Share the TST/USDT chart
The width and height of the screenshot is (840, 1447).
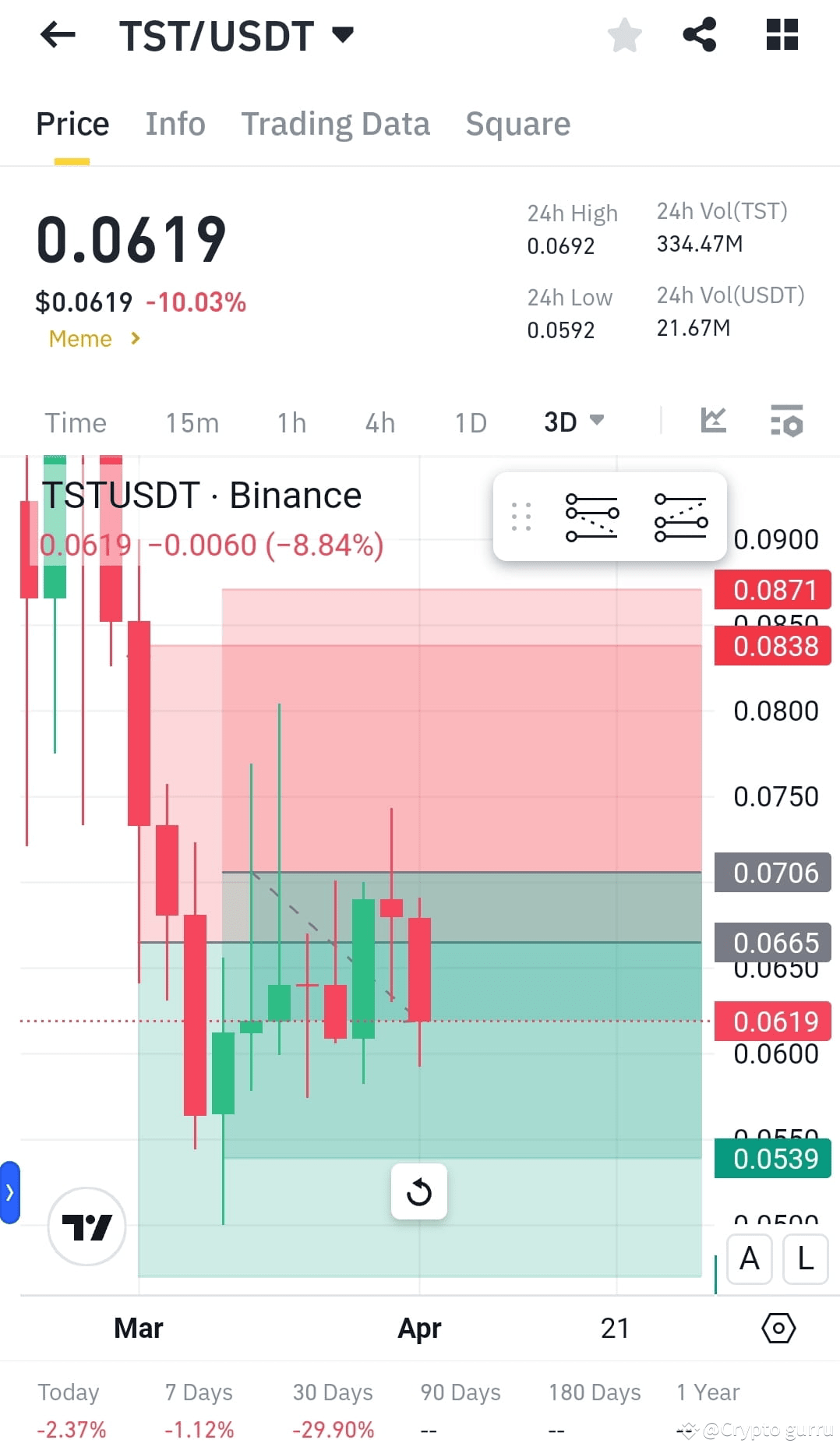coord(699,34)
